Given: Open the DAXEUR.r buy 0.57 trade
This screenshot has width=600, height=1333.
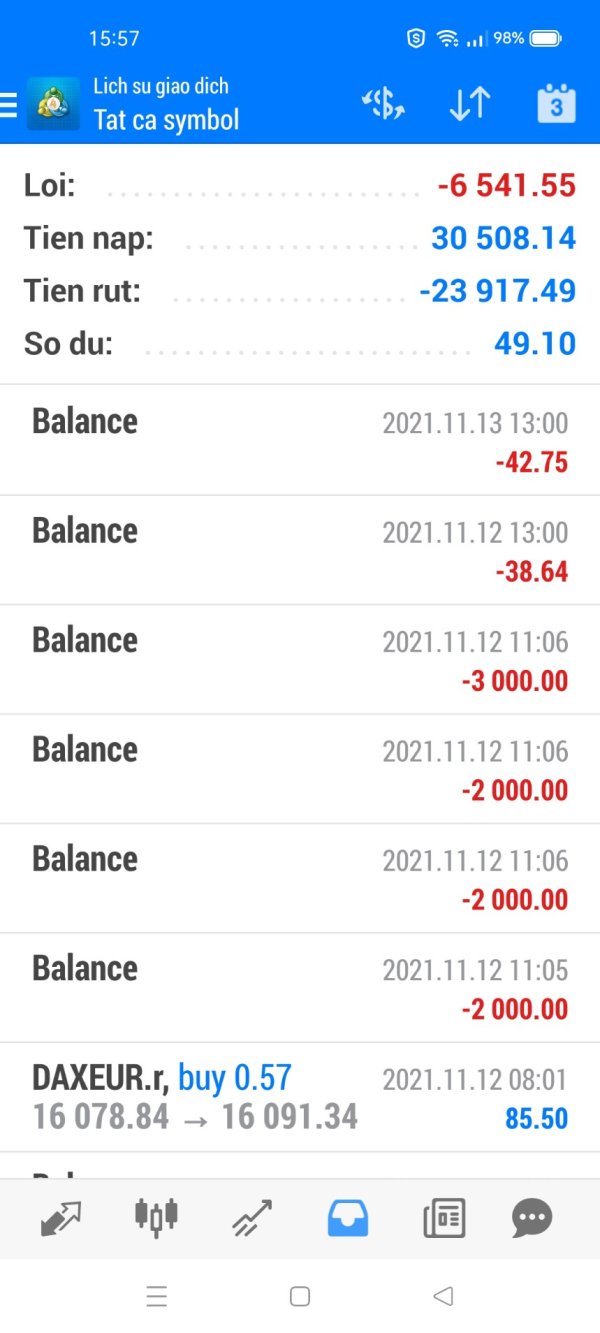Looking at the screenshot, I should coord(300,1097).
